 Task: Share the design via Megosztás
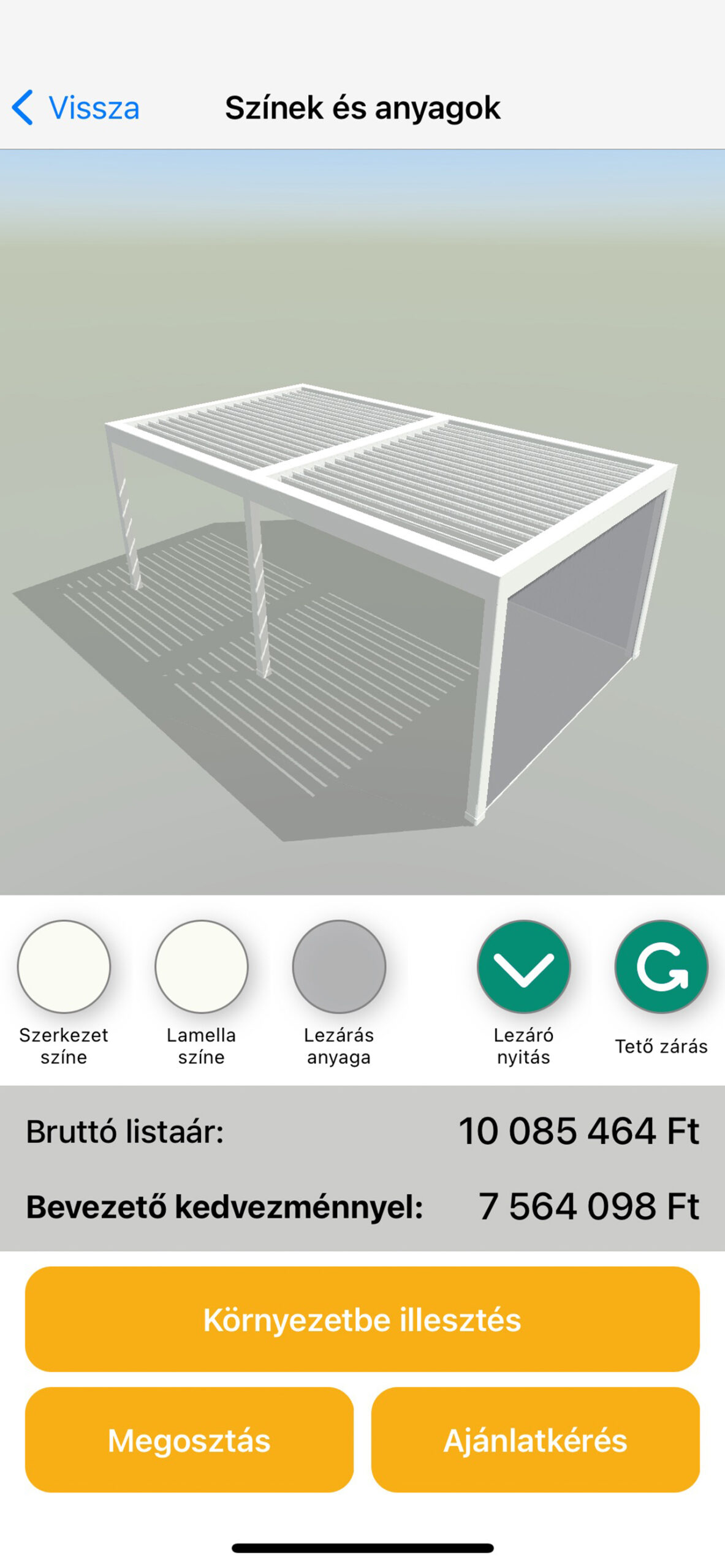[189, 1439]
